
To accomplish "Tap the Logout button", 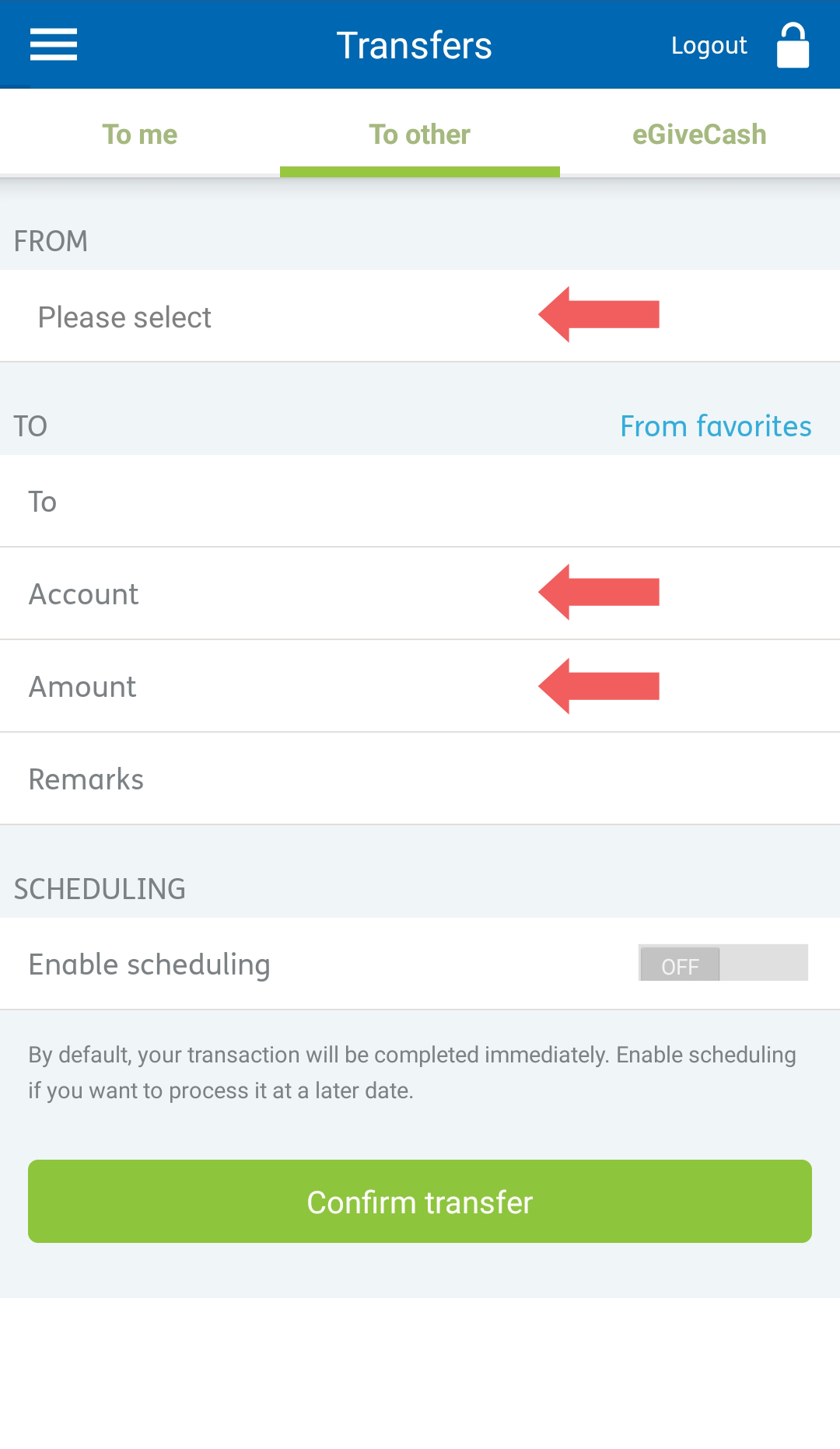I will coord(740,45).
